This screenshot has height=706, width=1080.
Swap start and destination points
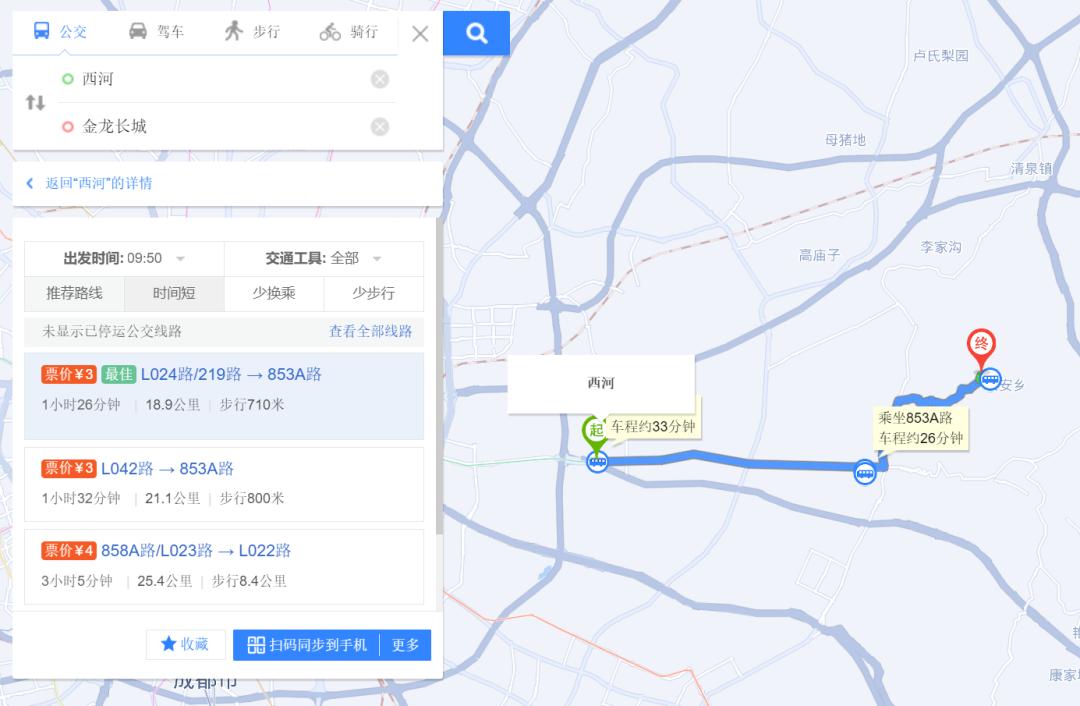click(35, 102)
